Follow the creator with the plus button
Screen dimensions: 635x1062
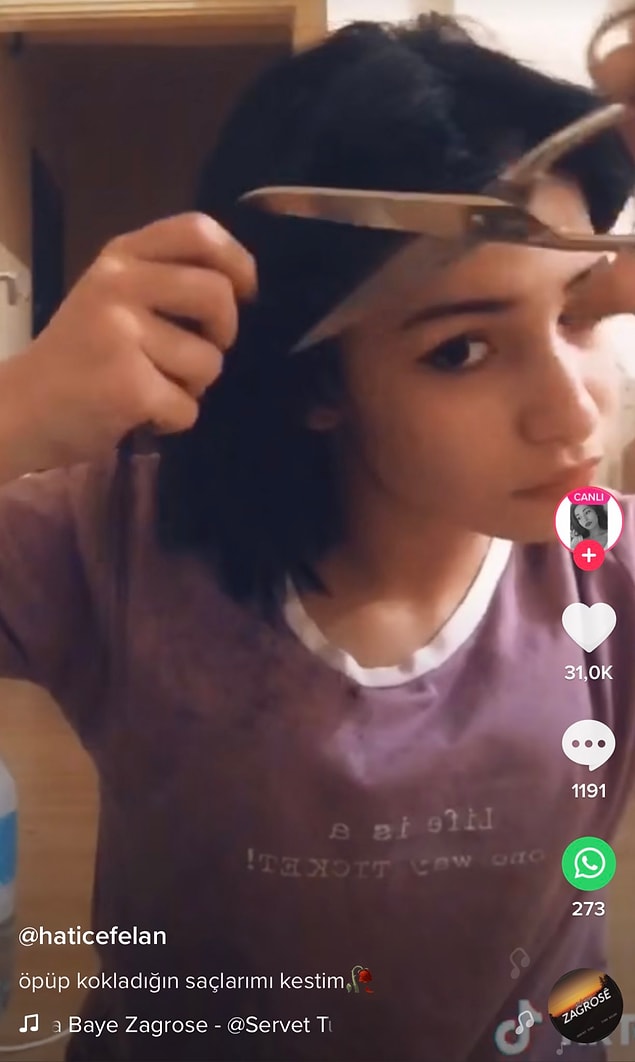point(589,554)
